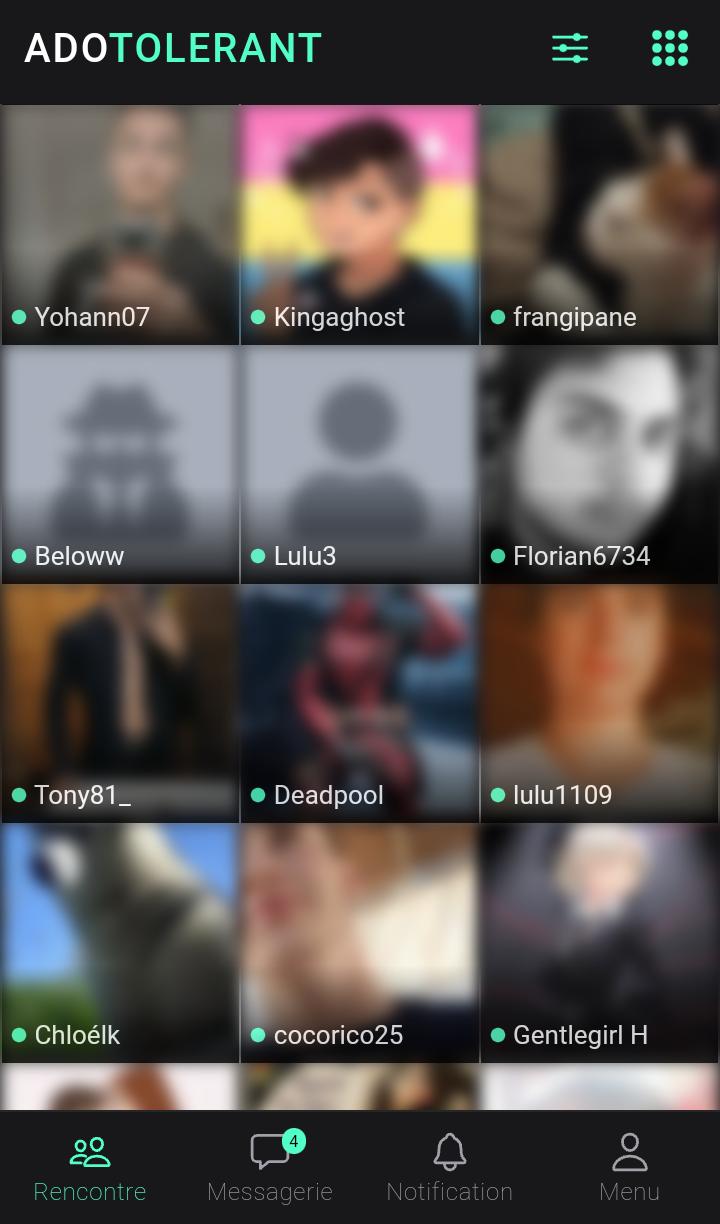Switch to the Rencontre tab
The width and height of the screenshot is (720, 1224).
click(90, 1167)
